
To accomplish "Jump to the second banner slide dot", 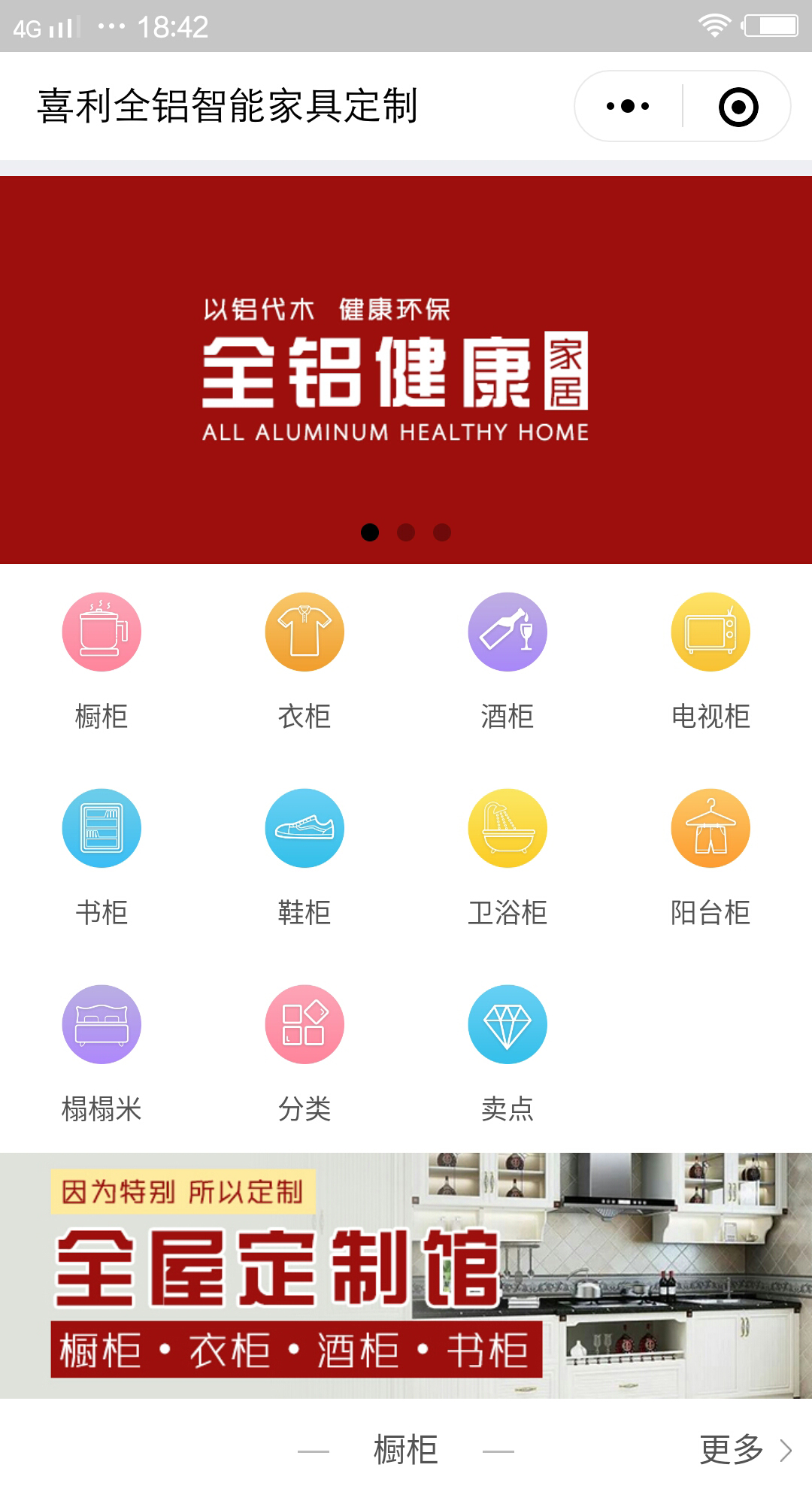I will click(406, 532).
